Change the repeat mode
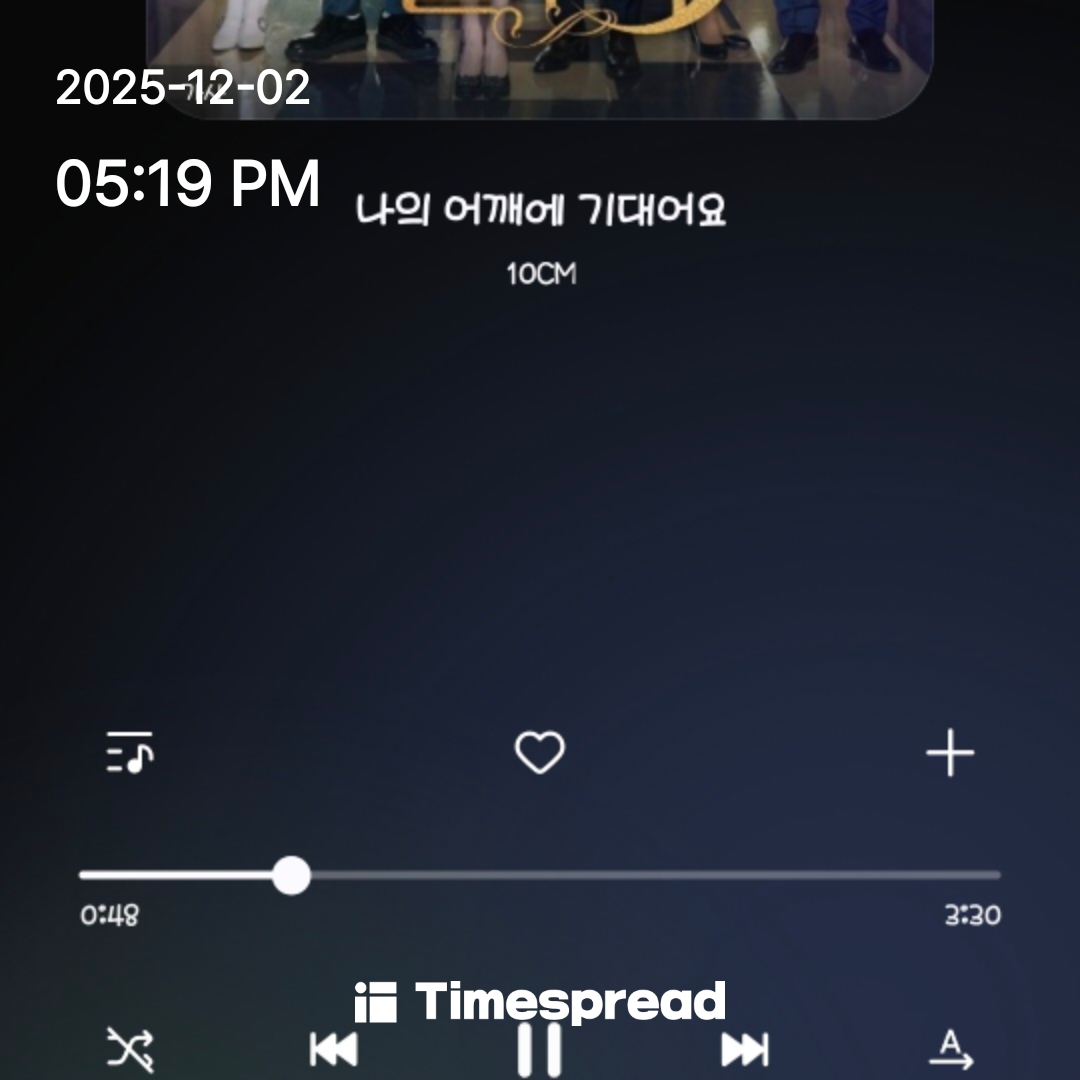Screen dimensions: 1080x1080 click(x=950, y=1049)
